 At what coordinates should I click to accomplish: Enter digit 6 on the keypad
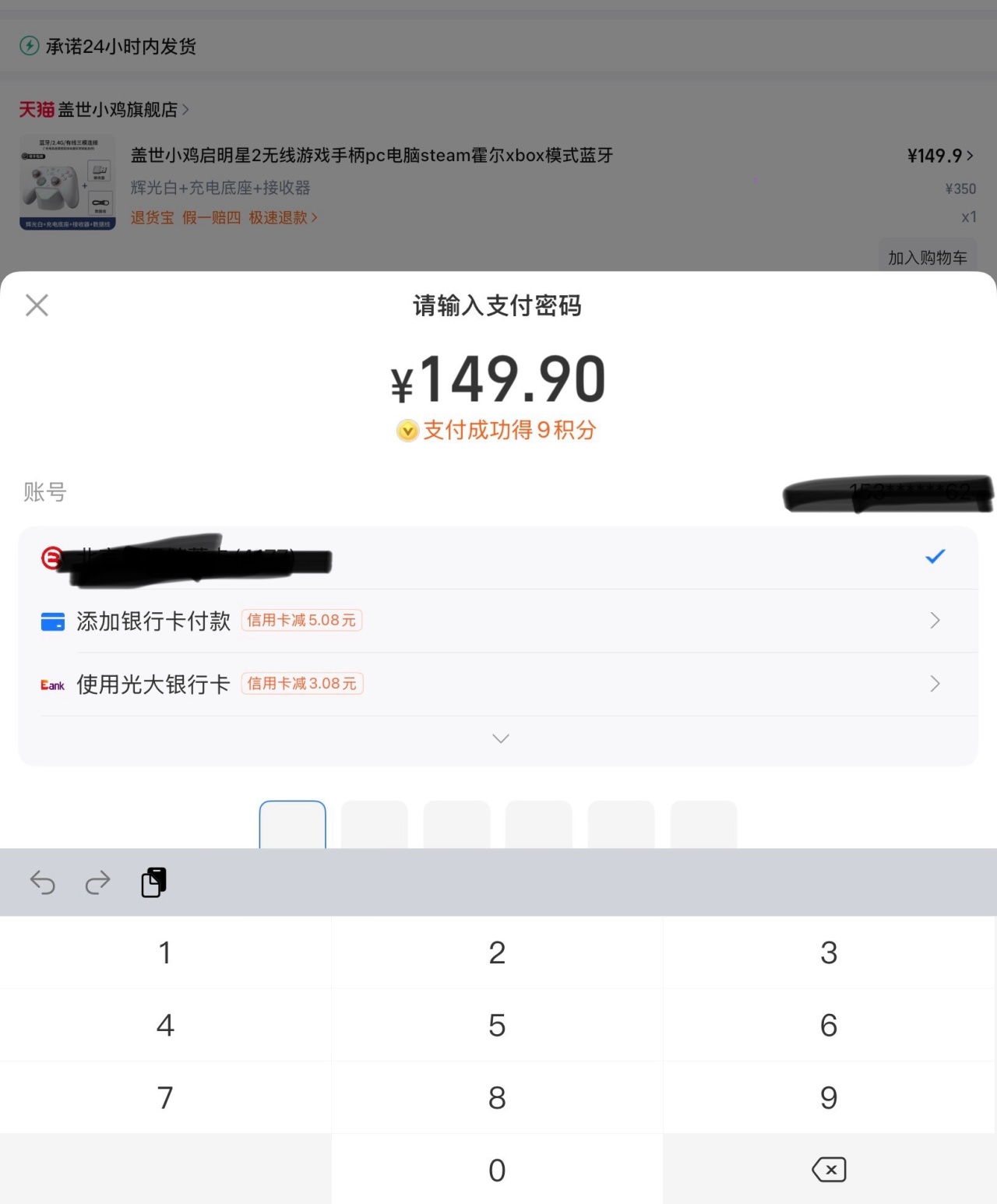pos(829,1025)
